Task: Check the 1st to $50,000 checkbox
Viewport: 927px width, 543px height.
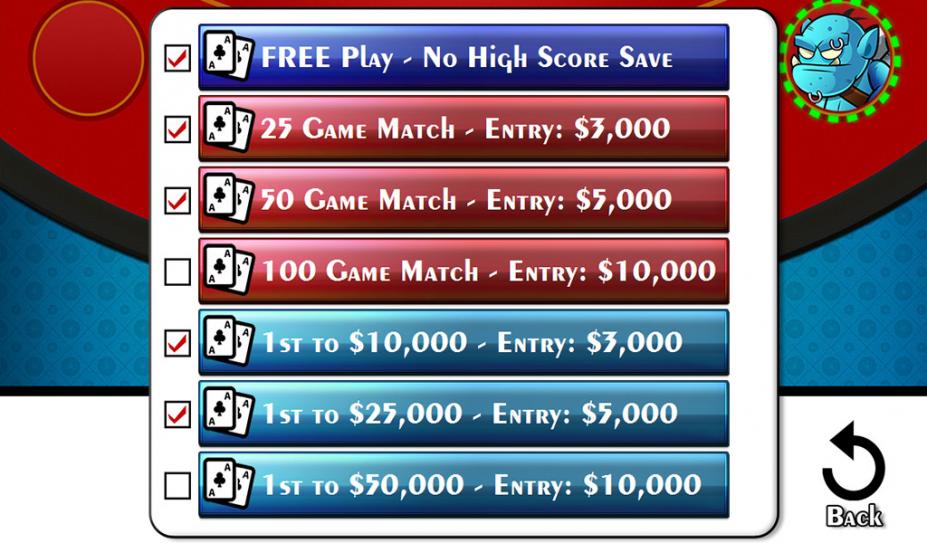Action: pyautogui.click(x=177, y=487)
